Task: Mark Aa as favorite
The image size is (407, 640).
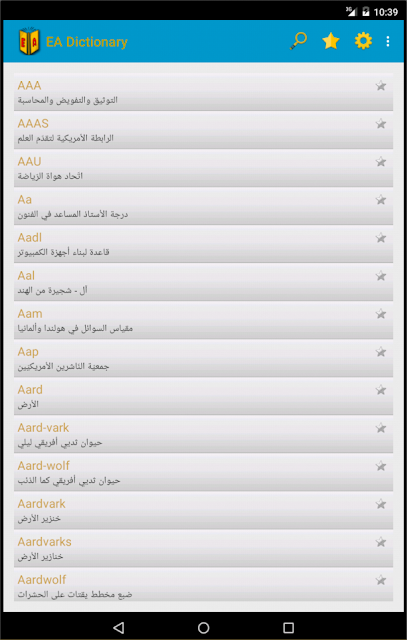Action: click(380, 200)
